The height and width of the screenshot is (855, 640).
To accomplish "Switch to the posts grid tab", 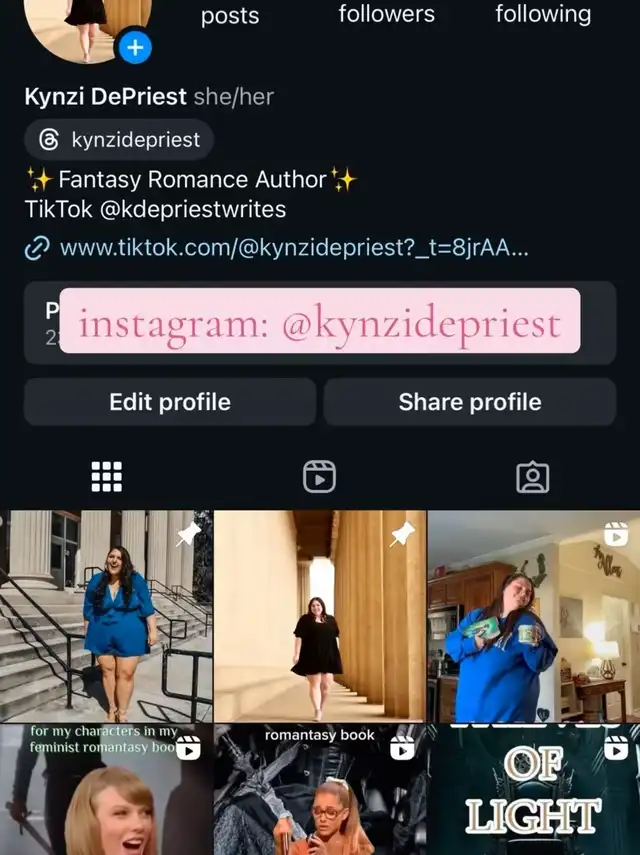I will coord(106,477).
